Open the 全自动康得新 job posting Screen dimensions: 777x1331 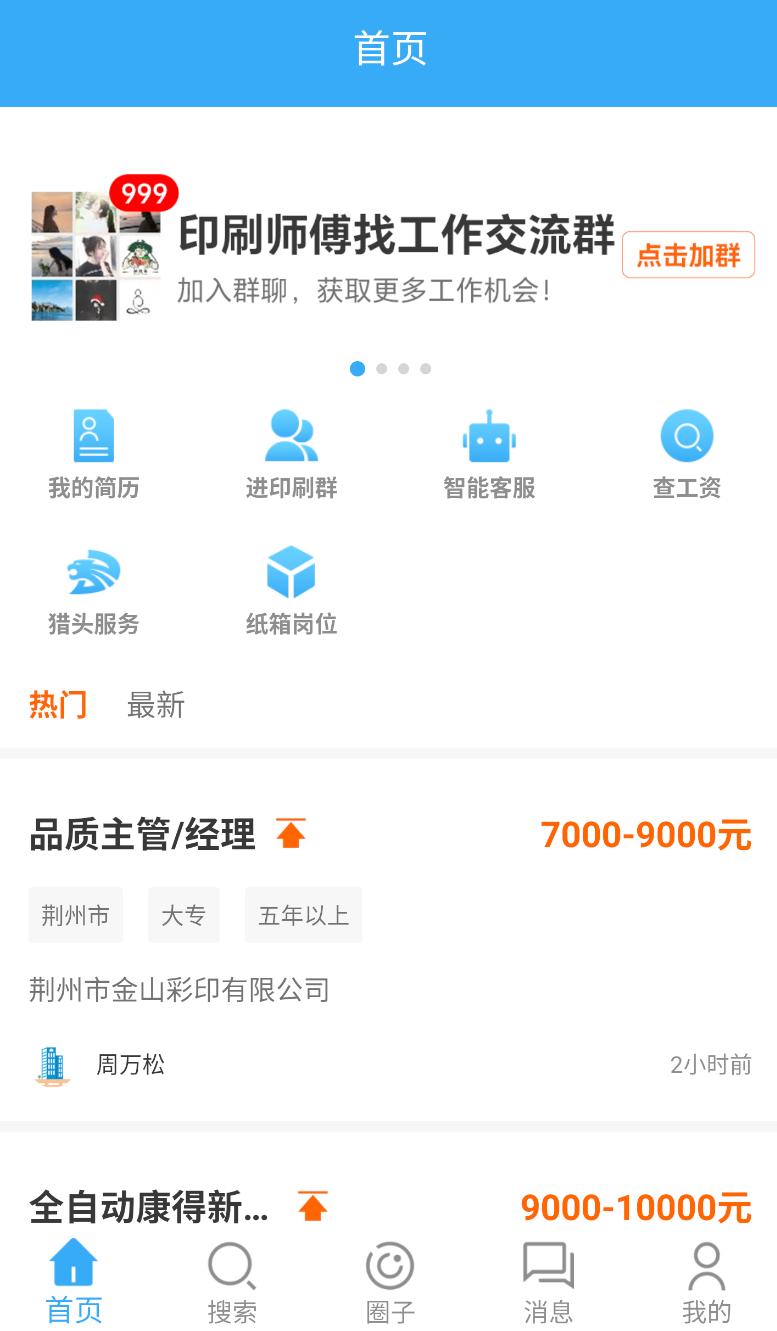click(x=150, y=1208)
